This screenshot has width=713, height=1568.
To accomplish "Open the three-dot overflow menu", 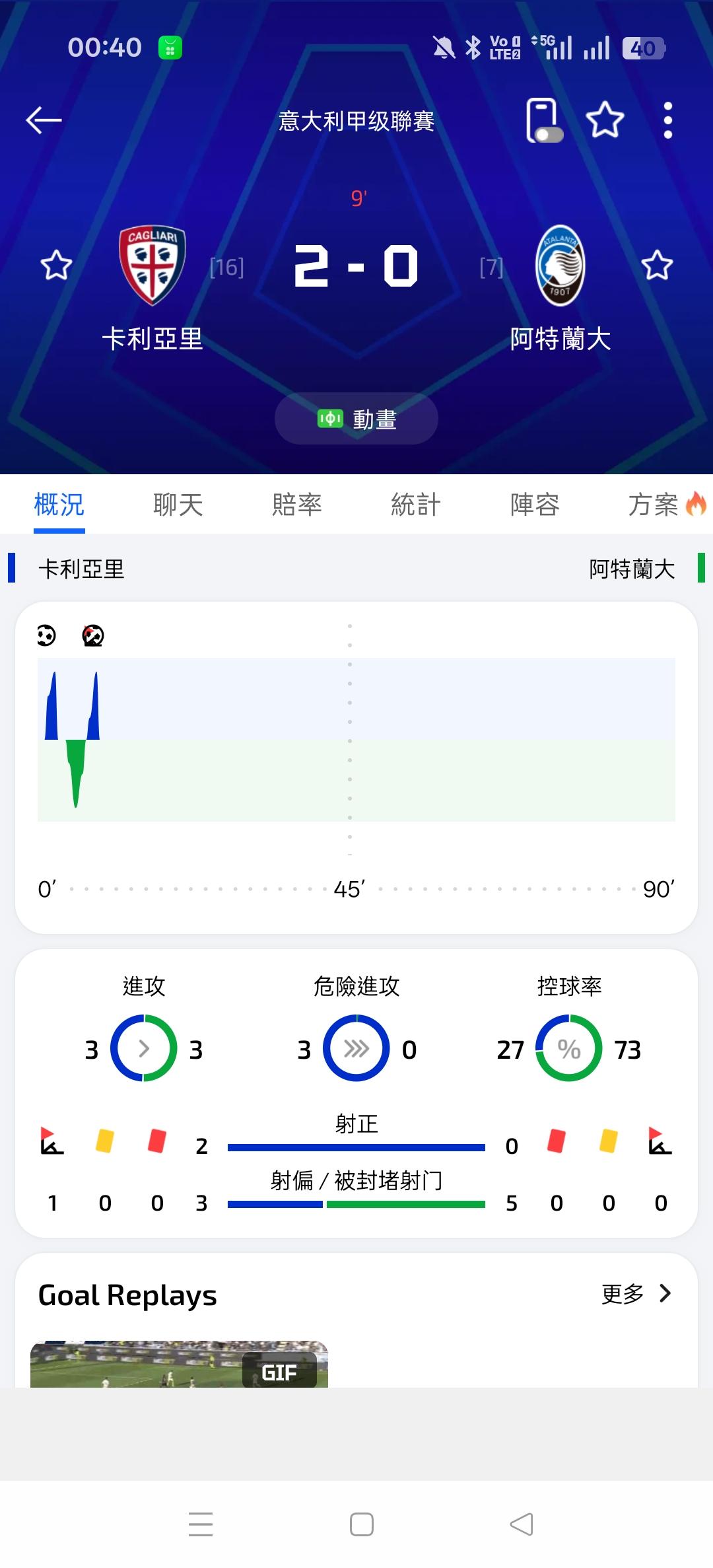I will (x=668, y=120).
